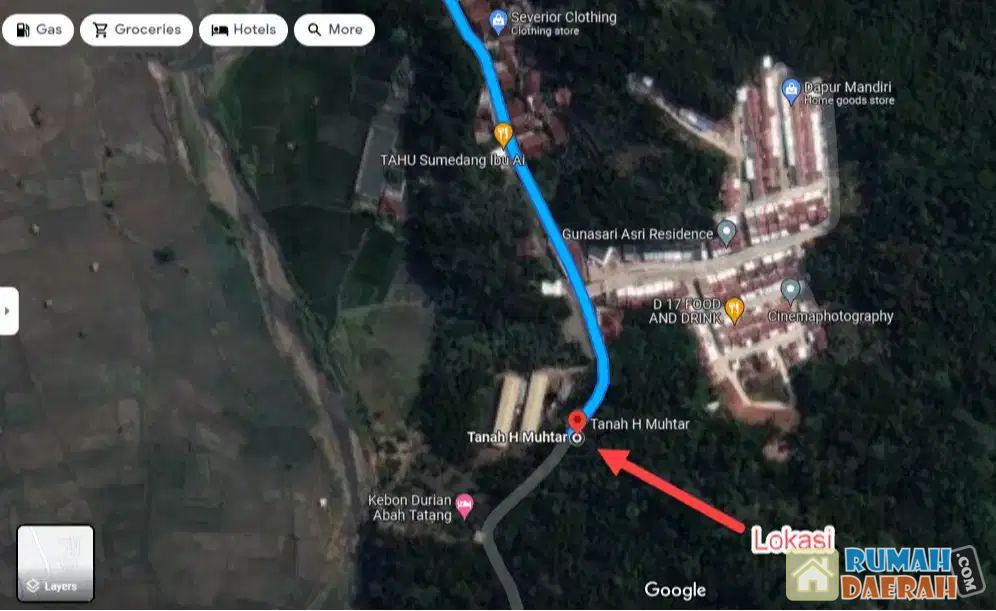
Task: Select the Gas filter chip
Action: pos(38,30)
